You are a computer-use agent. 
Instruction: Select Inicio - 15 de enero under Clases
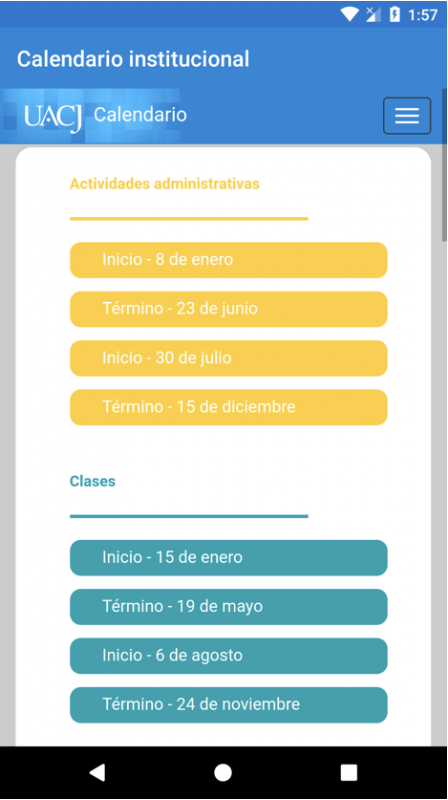click(x=229, y=558)
